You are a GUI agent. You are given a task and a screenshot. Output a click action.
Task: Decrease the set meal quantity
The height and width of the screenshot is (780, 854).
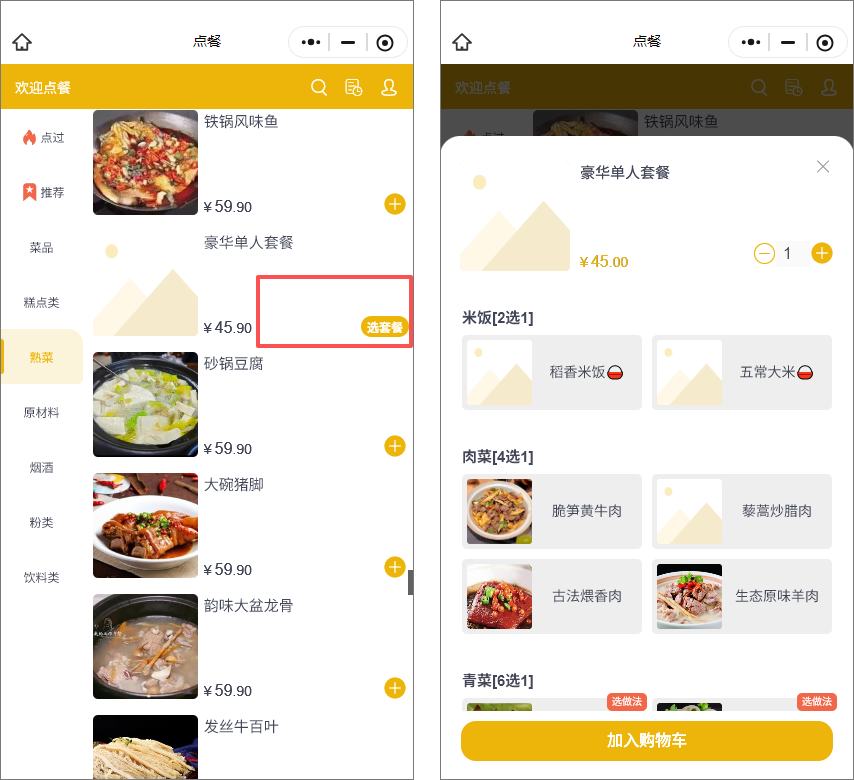pos(764,253)
